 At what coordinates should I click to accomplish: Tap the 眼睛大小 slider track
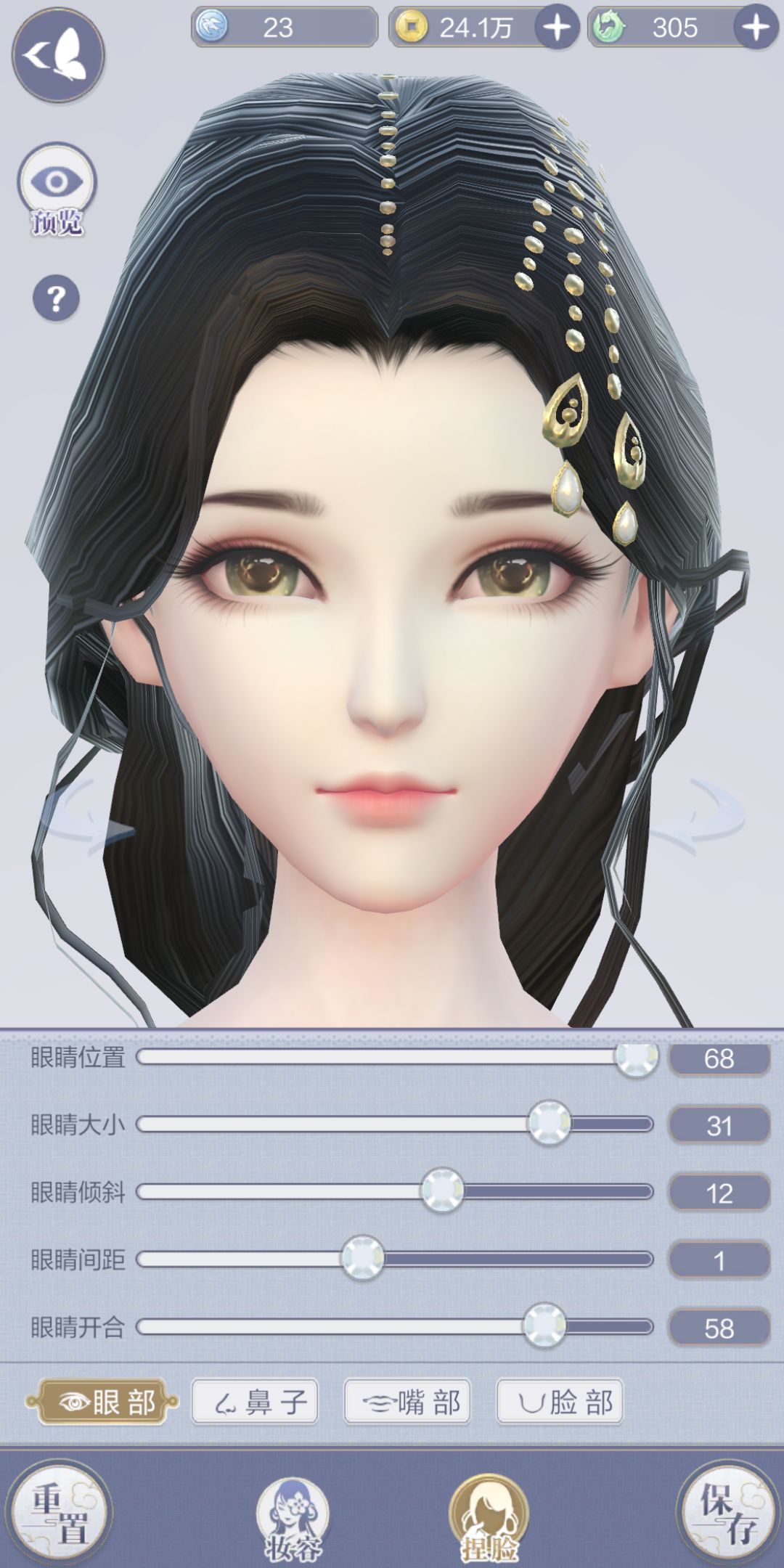[395, 1124]
